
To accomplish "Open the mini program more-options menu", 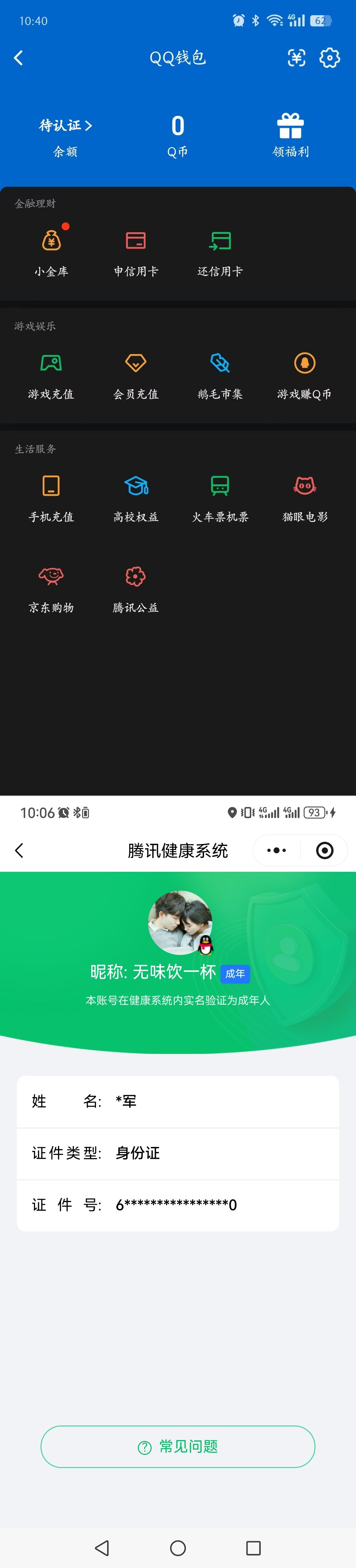I will 276,850.
